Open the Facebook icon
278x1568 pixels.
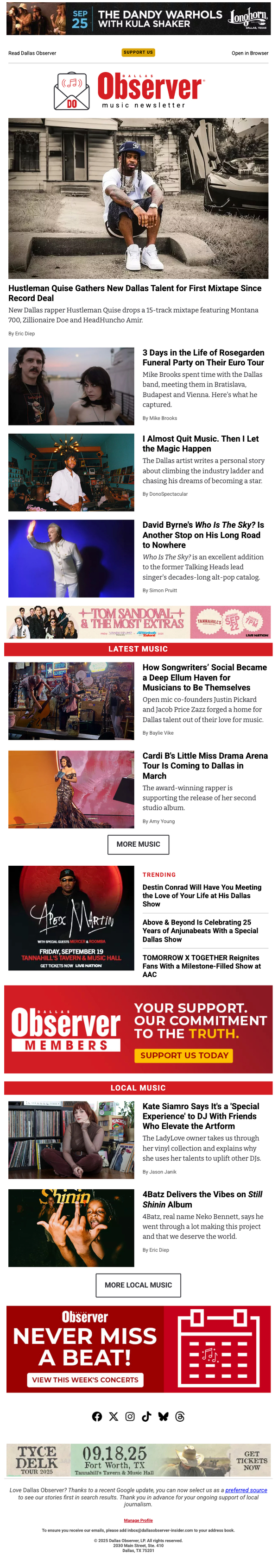coord(97,1417)
